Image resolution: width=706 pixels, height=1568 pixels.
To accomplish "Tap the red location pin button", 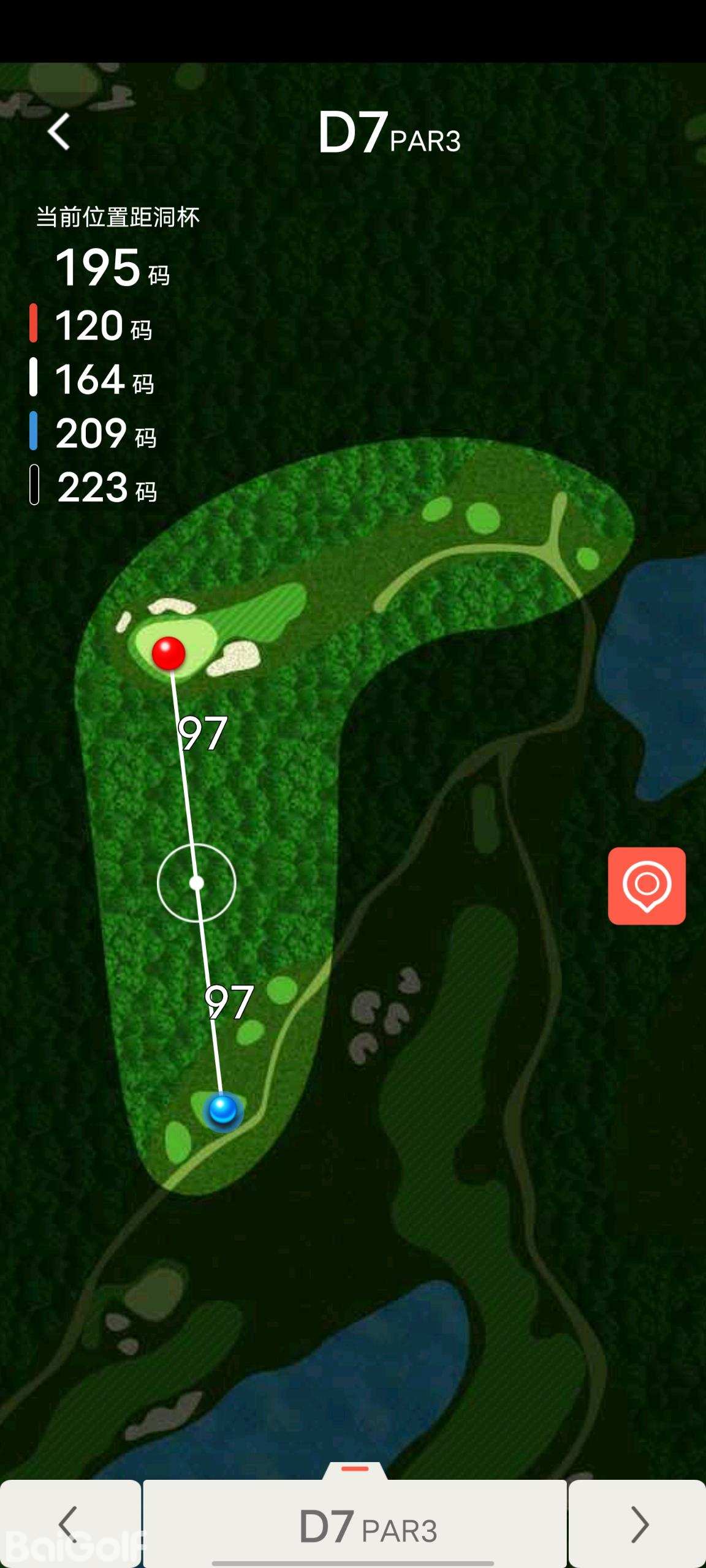I will [647, 886].
